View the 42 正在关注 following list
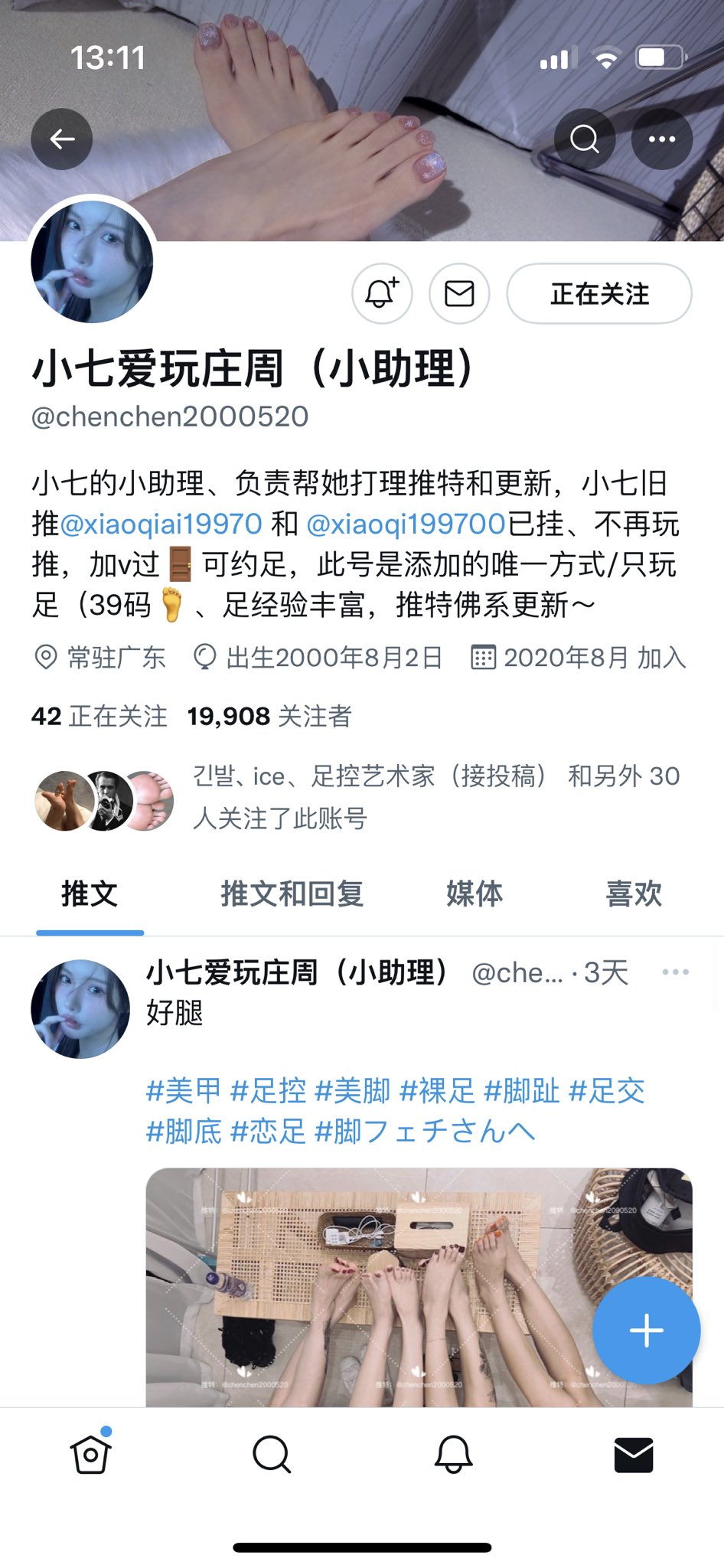Screen dimensions: 724x1568 (99, 717)
